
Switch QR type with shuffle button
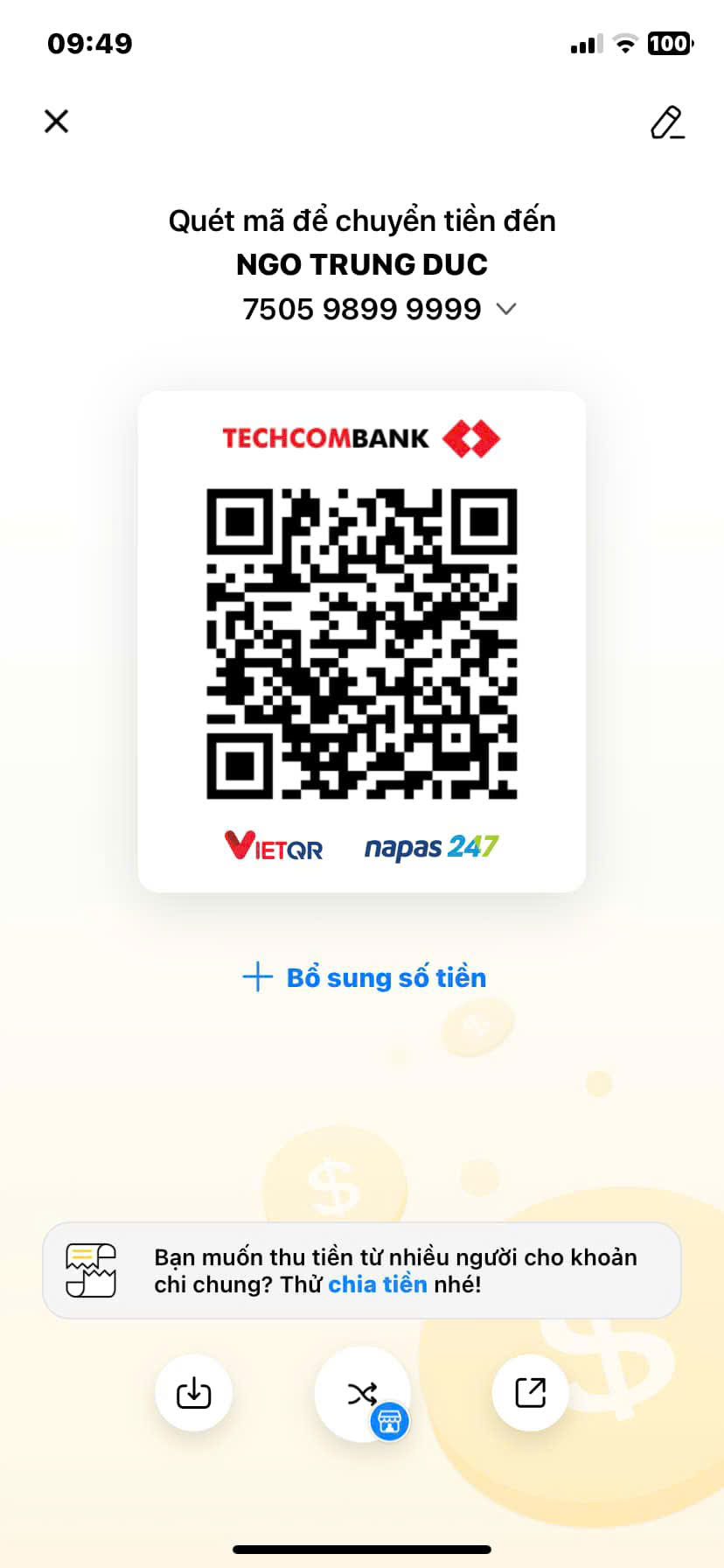[x=362, y=1394]
